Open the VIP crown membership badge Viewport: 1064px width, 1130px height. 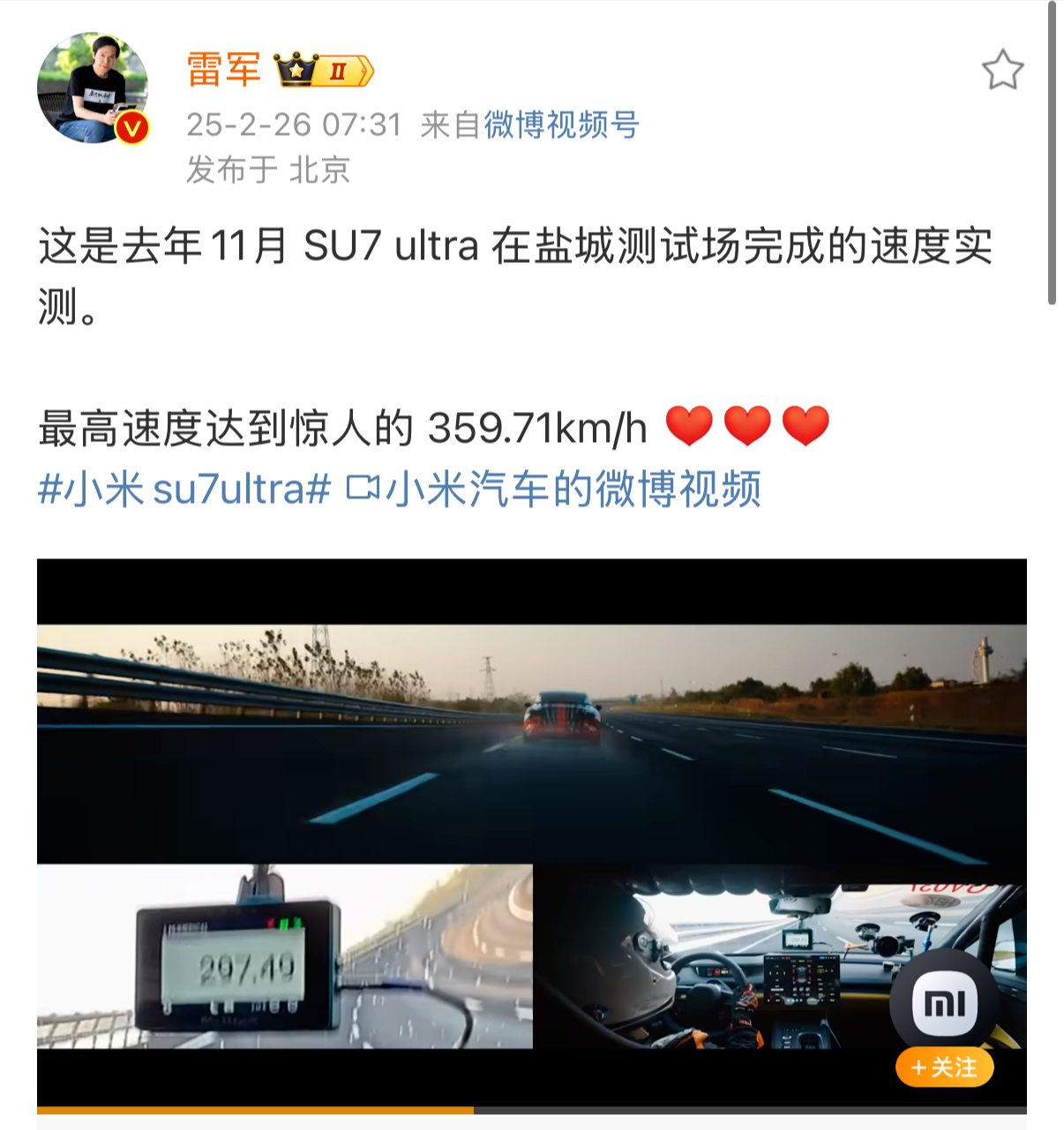pyautogui.click(x=325, y=71)
